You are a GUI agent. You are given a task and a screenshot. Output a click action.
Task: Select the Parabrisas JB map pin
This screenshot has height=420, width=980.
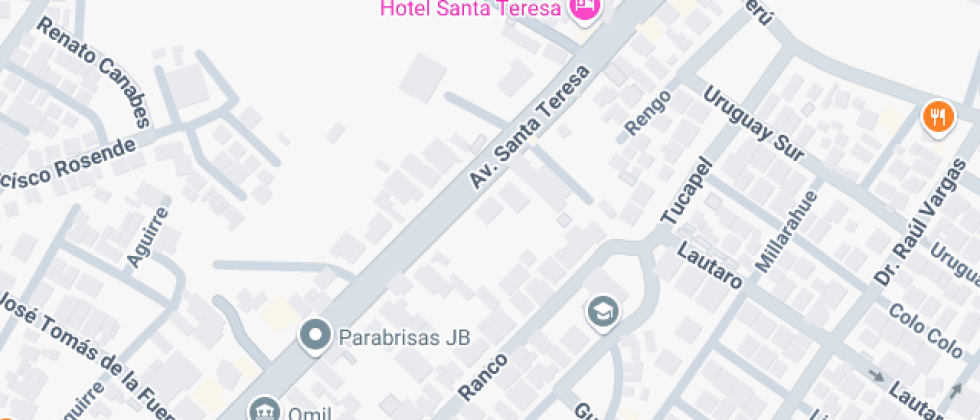click(316, 336)
